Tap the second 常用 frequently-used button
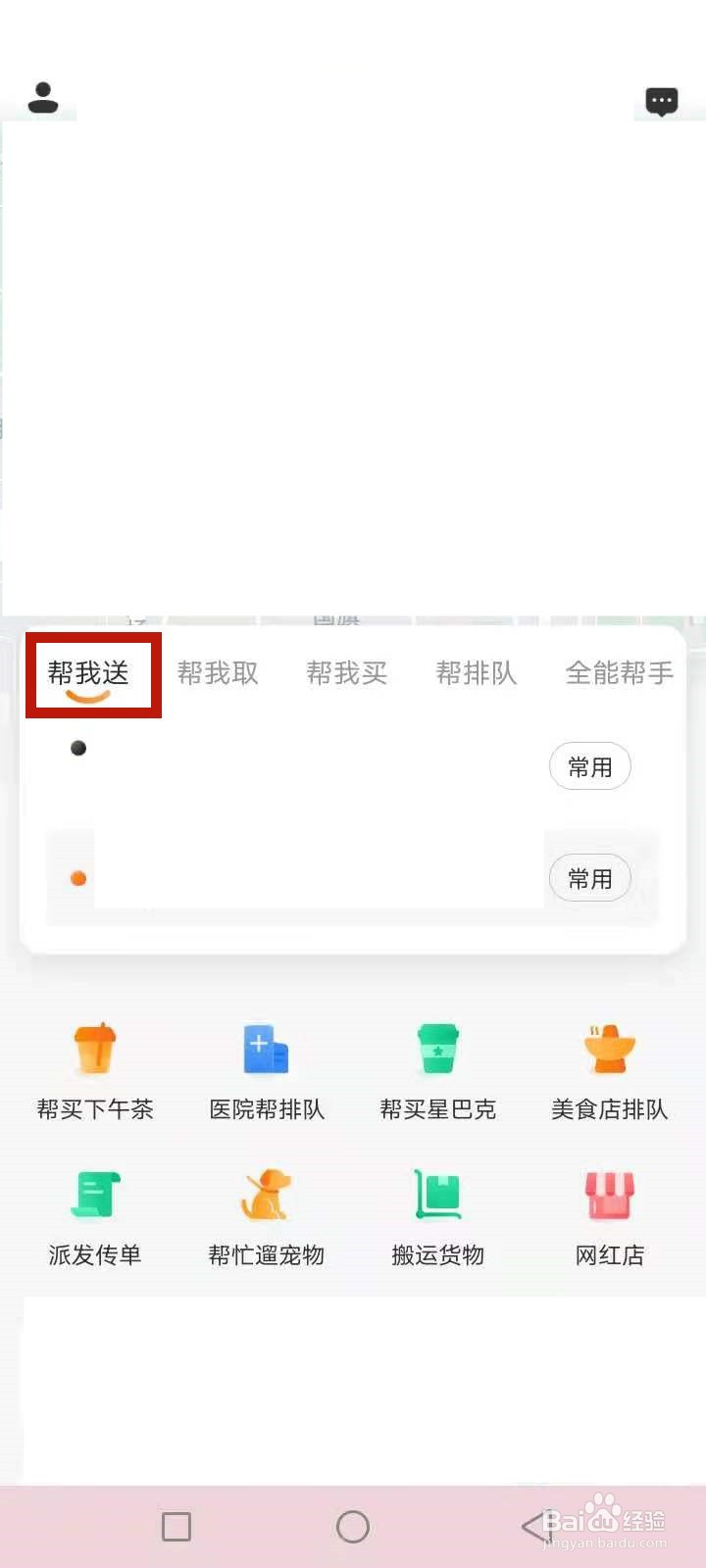Viewport: 706px width, 1568px height. (589, 878)
